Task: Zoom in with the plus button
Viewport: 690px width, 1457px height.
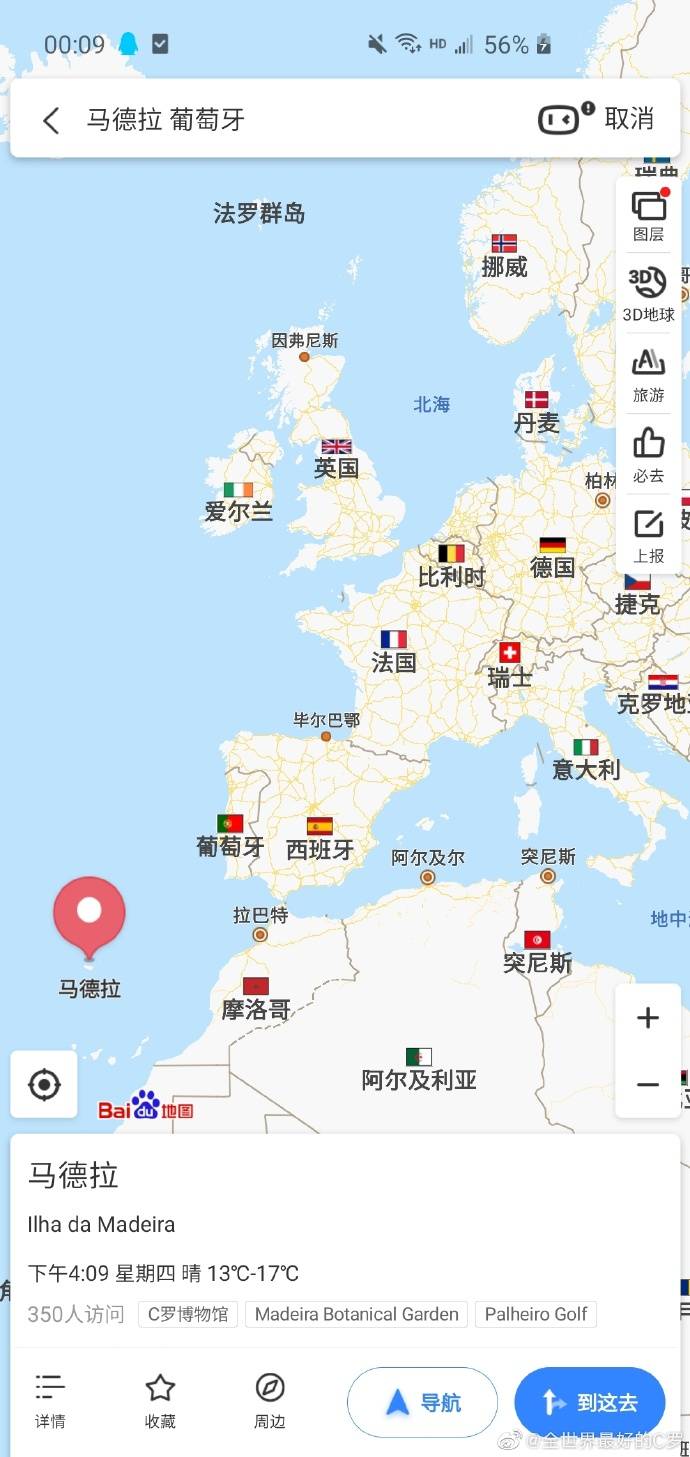Action: (648, 1018)
